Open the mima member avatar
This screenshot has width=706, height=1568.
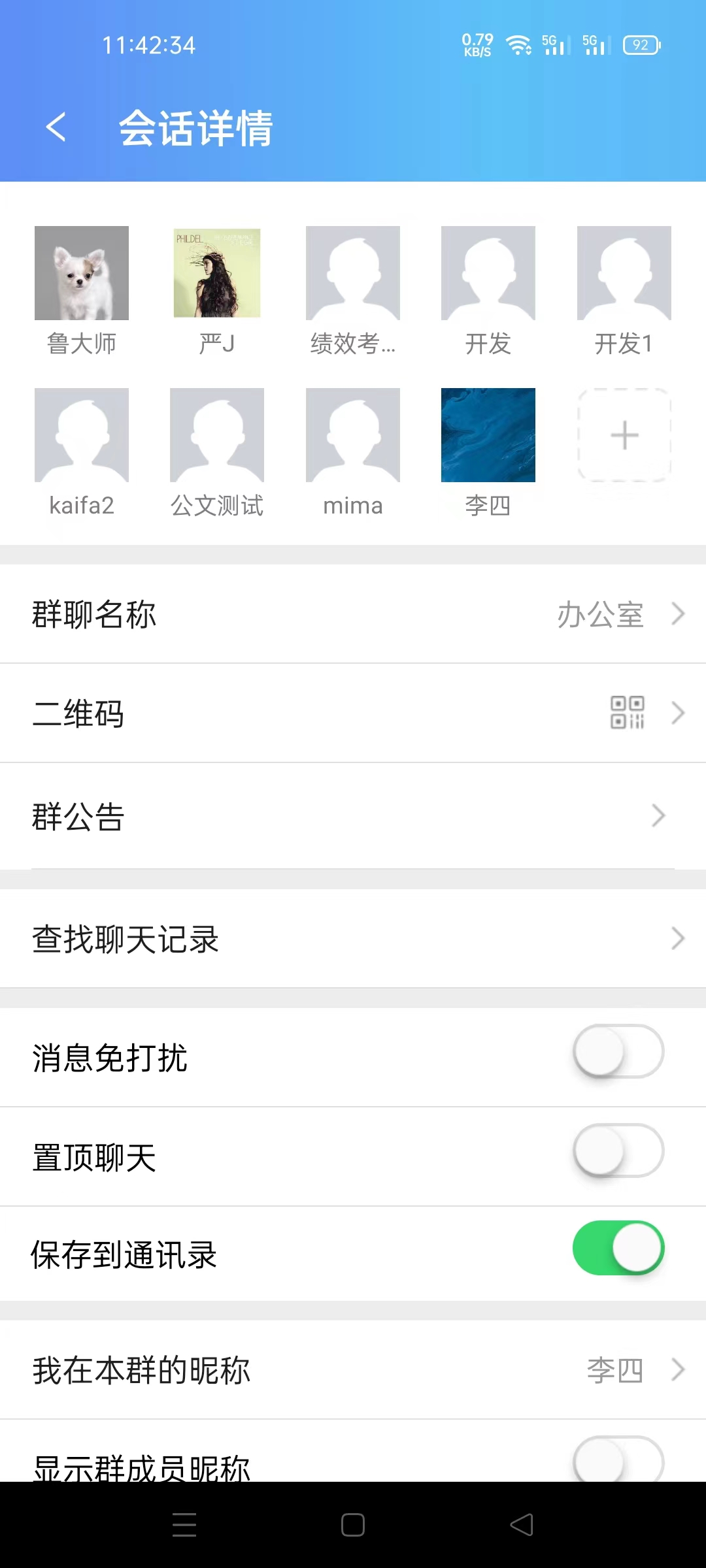point(353,435)
